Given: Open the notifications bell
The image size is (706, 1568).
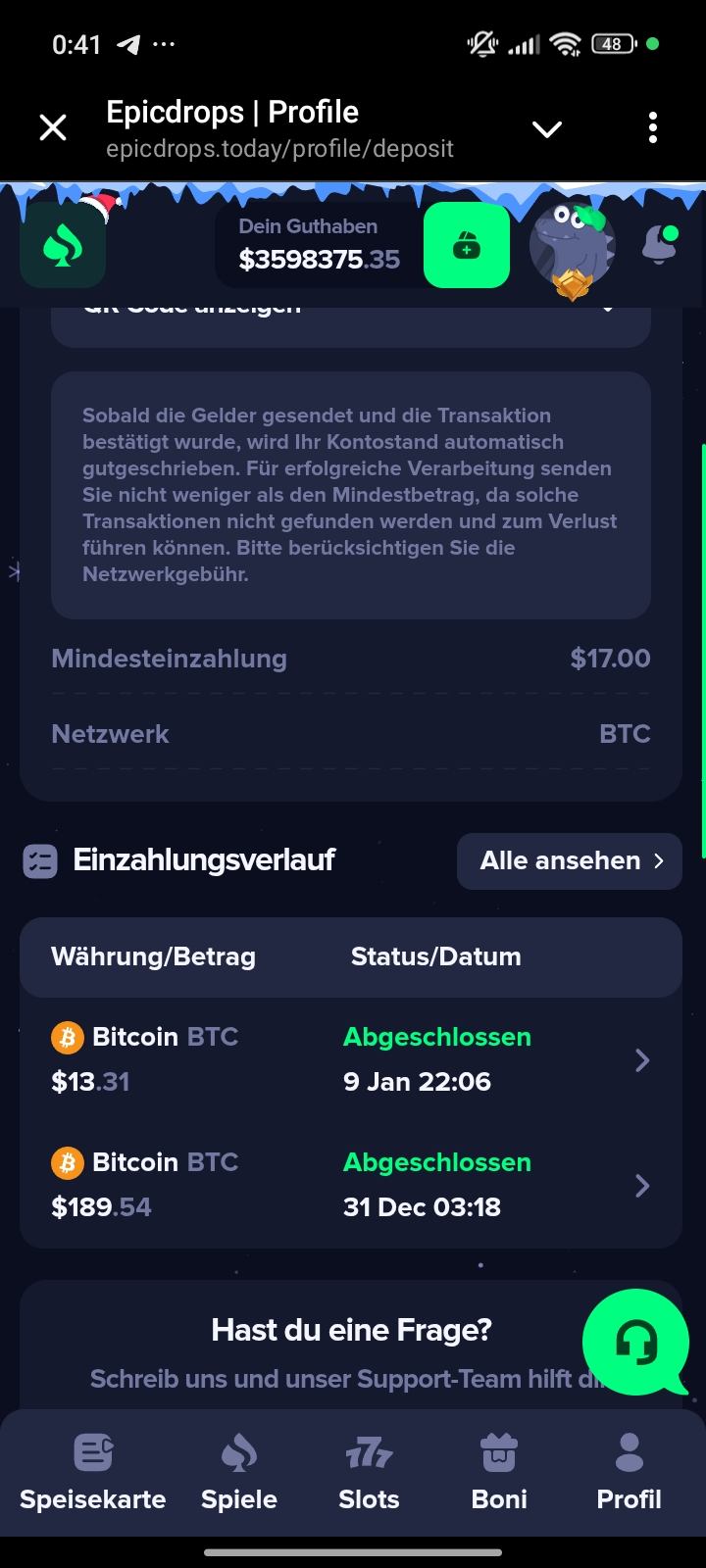Looking at the screenshot, I should coord(661,244).
